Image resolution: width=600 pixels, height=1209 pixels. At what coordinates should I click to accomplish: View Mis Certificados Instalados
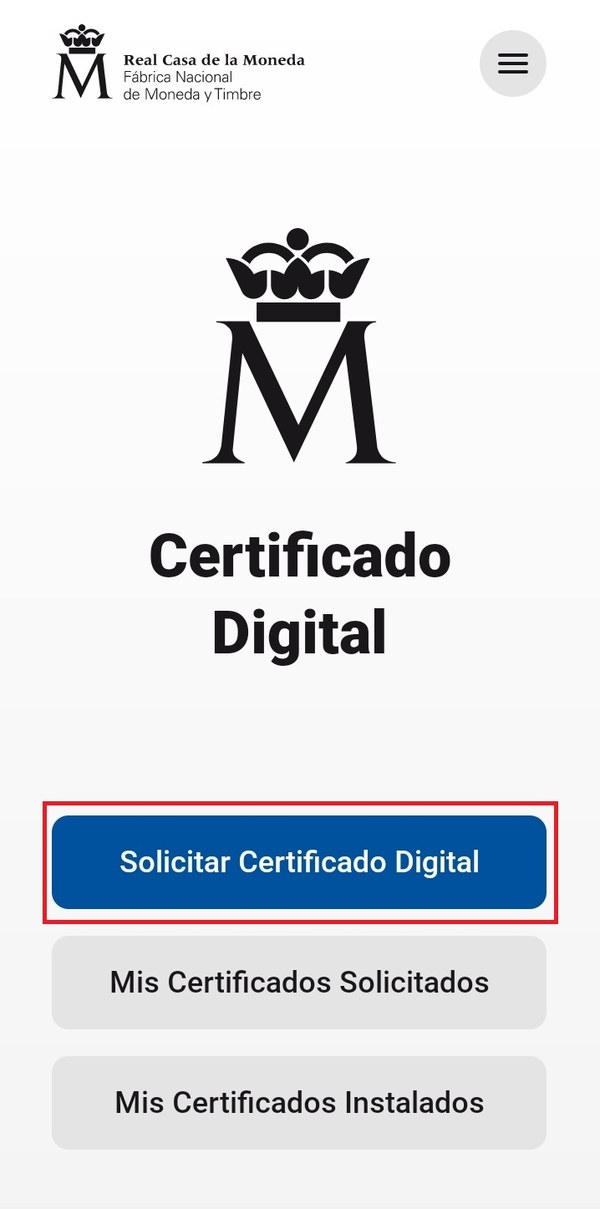point(299,1102)
